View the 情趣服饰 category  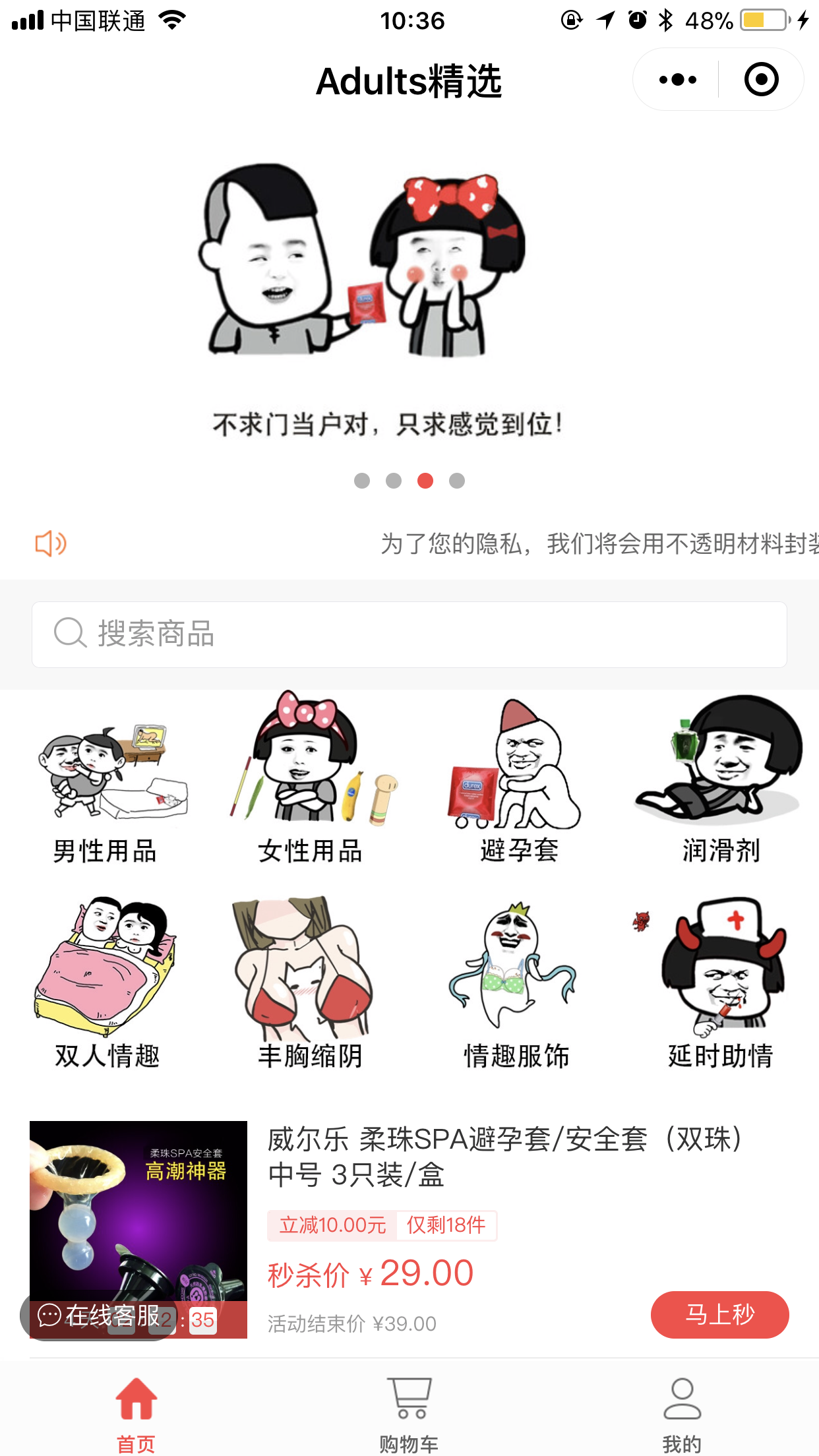point(516,984)
